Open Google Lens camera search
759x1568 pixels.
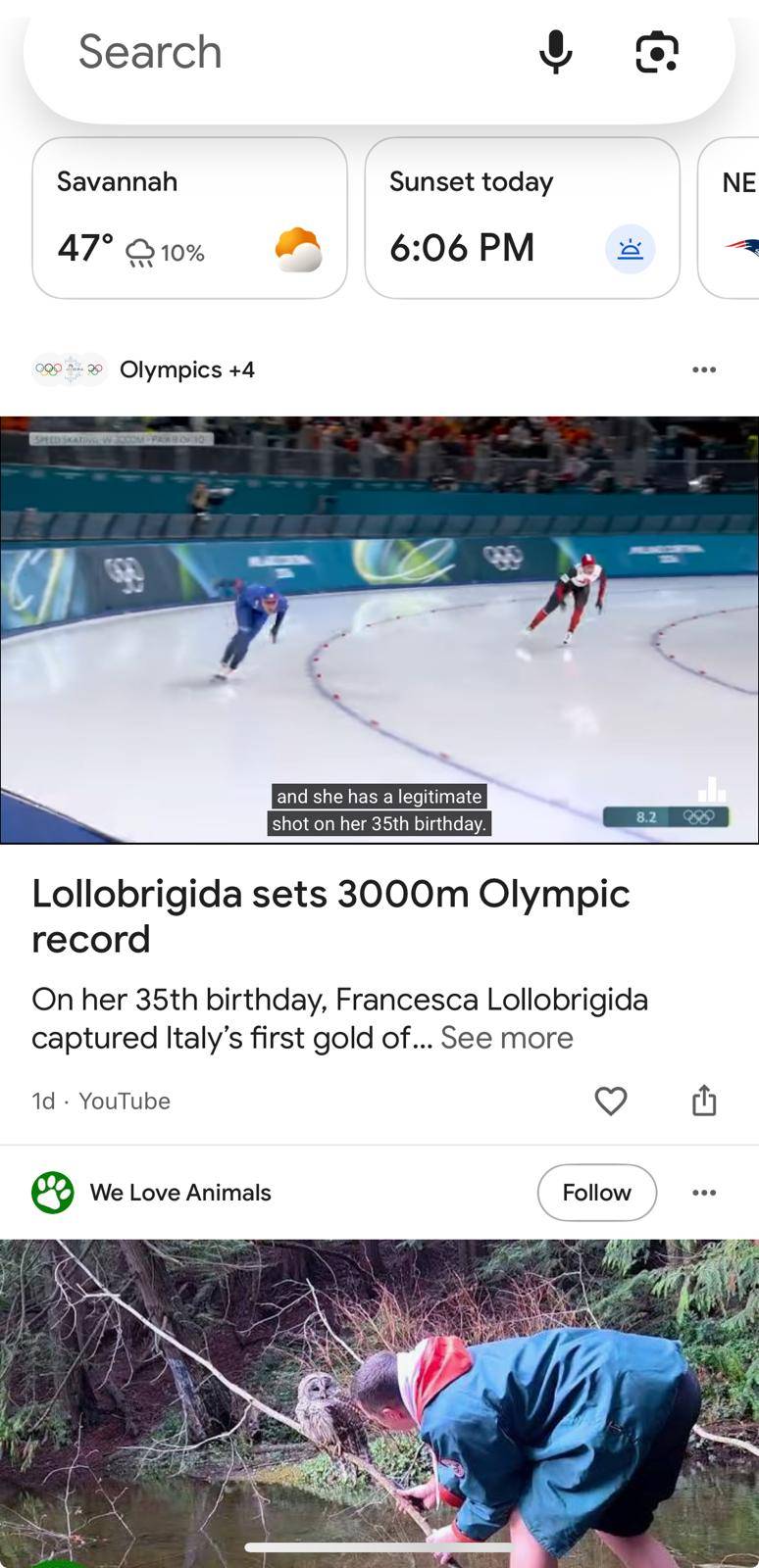tap(656, 53)
